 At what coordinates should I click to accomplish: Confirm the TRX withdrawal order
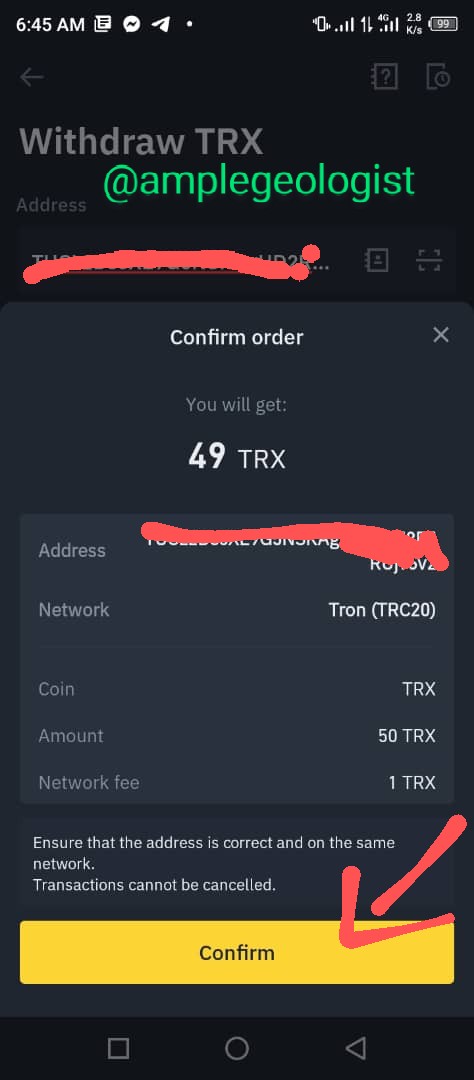pyautogui.click(x=236, y=952)
